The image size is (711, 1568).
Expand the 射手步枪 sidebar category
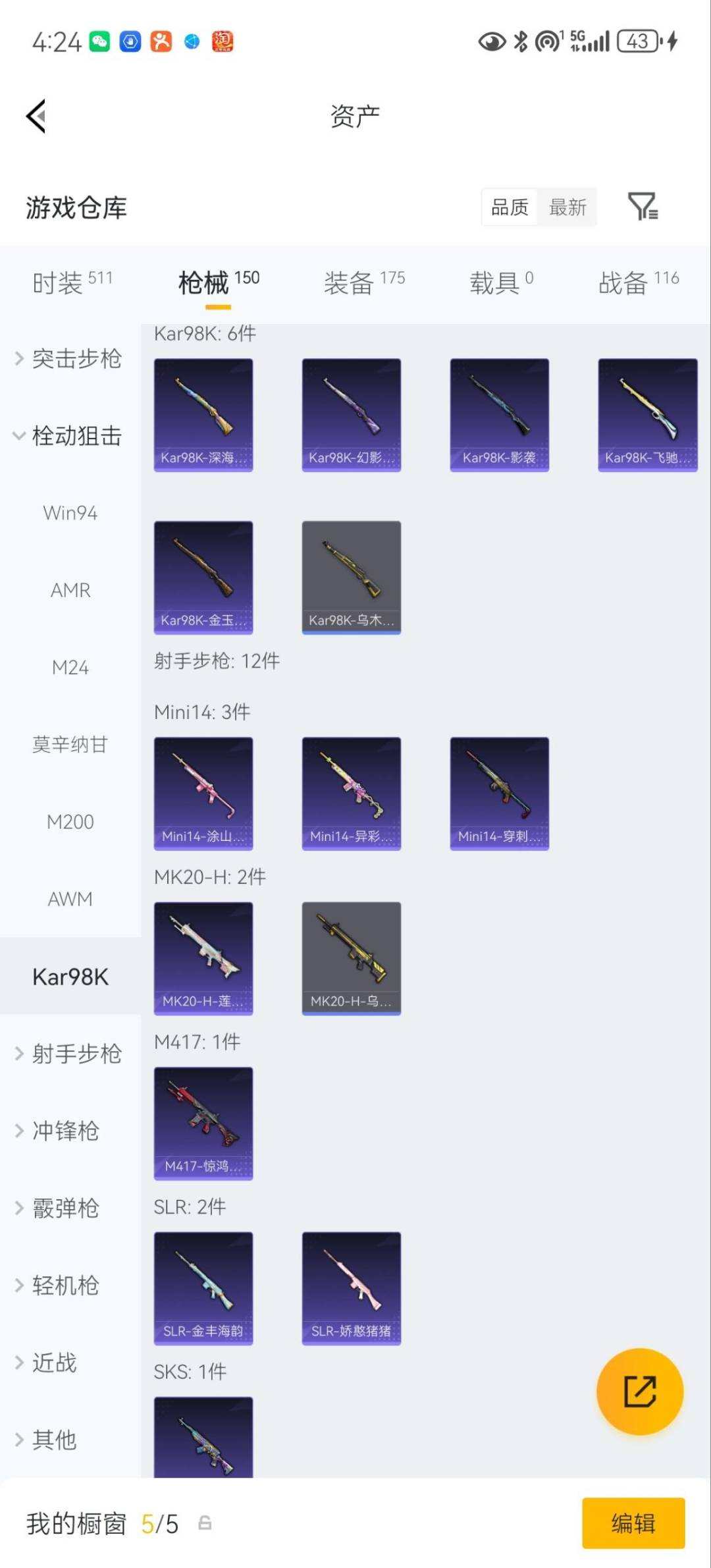(74, 1054)
